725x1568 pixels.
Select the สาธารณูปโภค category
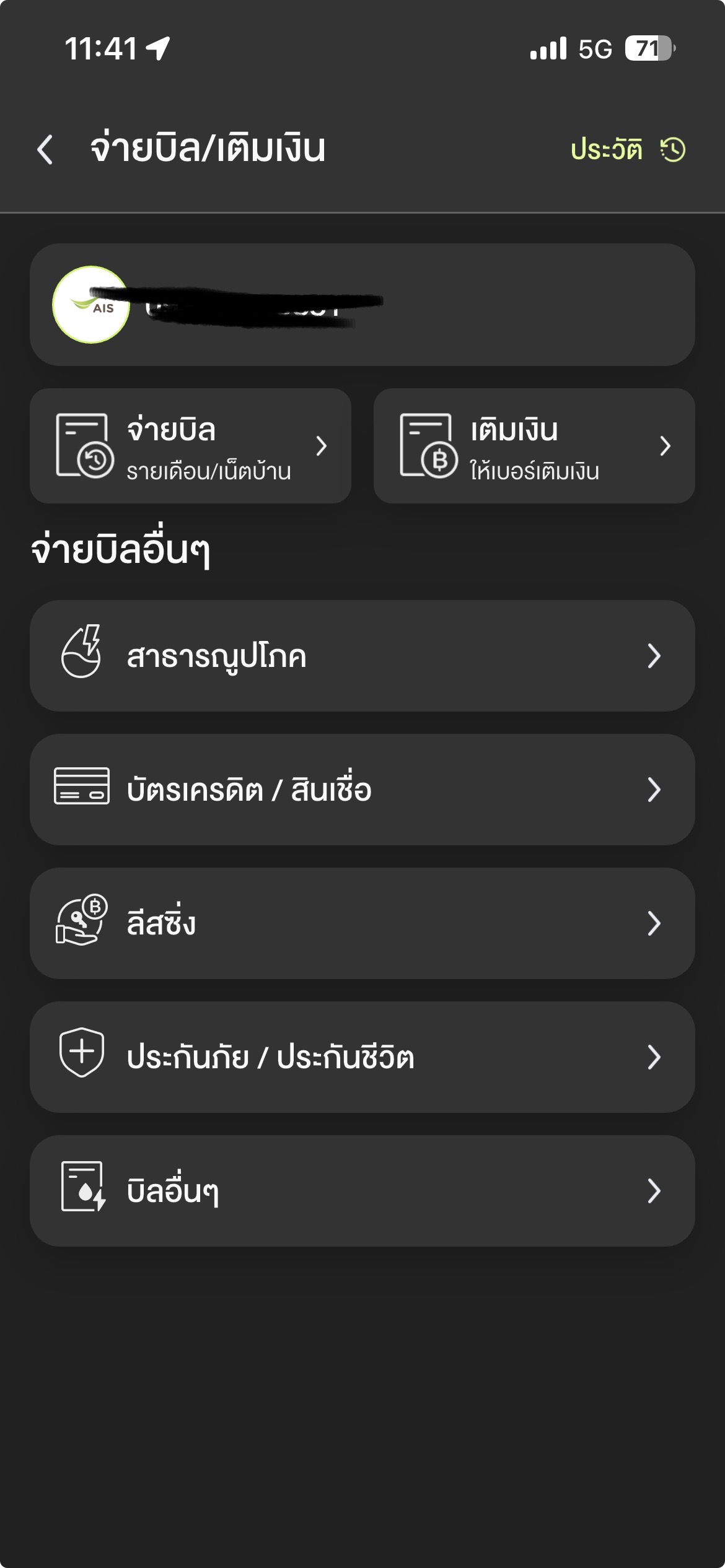[x=362, y=656]
